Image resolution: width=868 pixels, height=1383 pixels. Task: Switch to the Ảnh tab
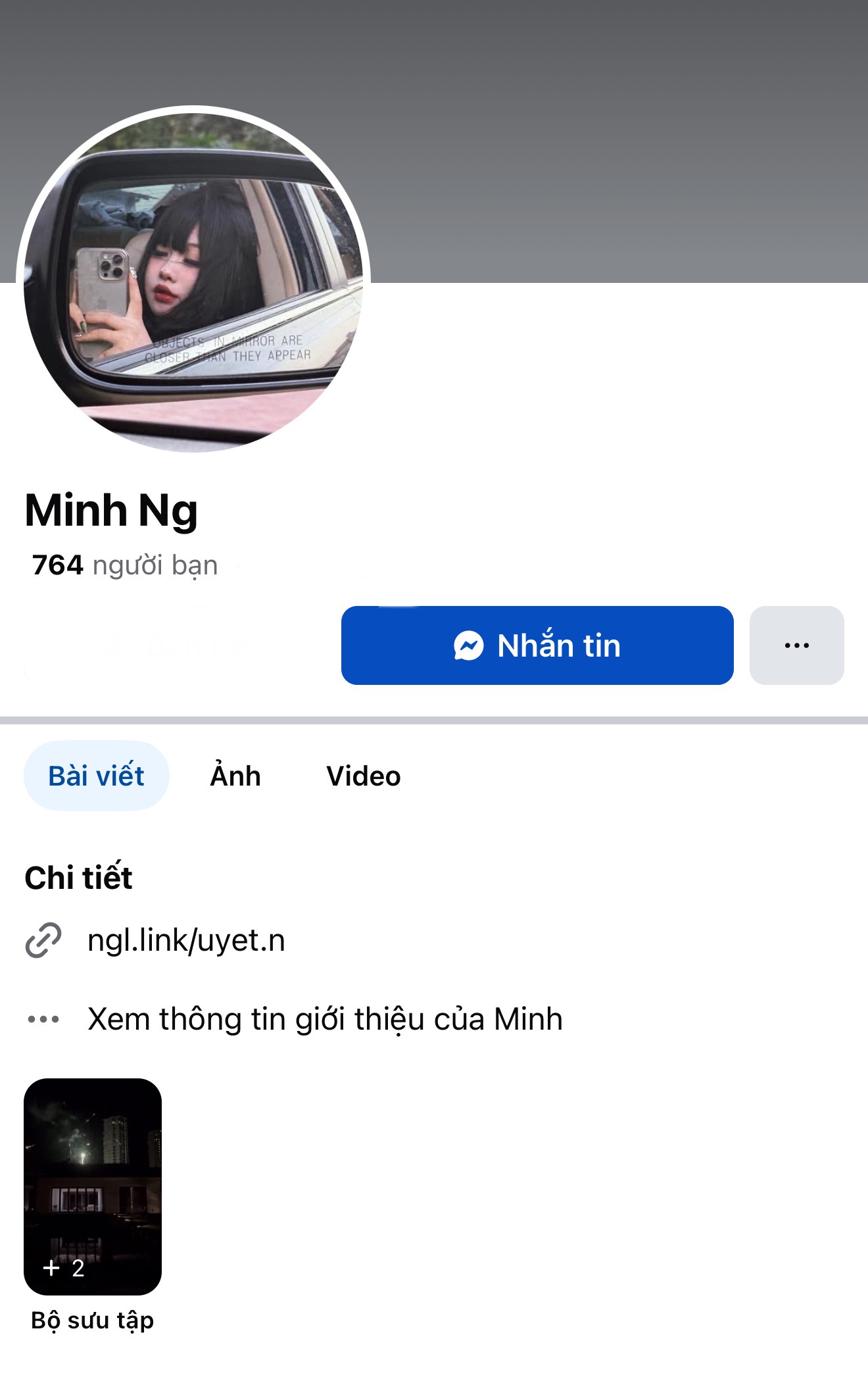coord(235,776)
